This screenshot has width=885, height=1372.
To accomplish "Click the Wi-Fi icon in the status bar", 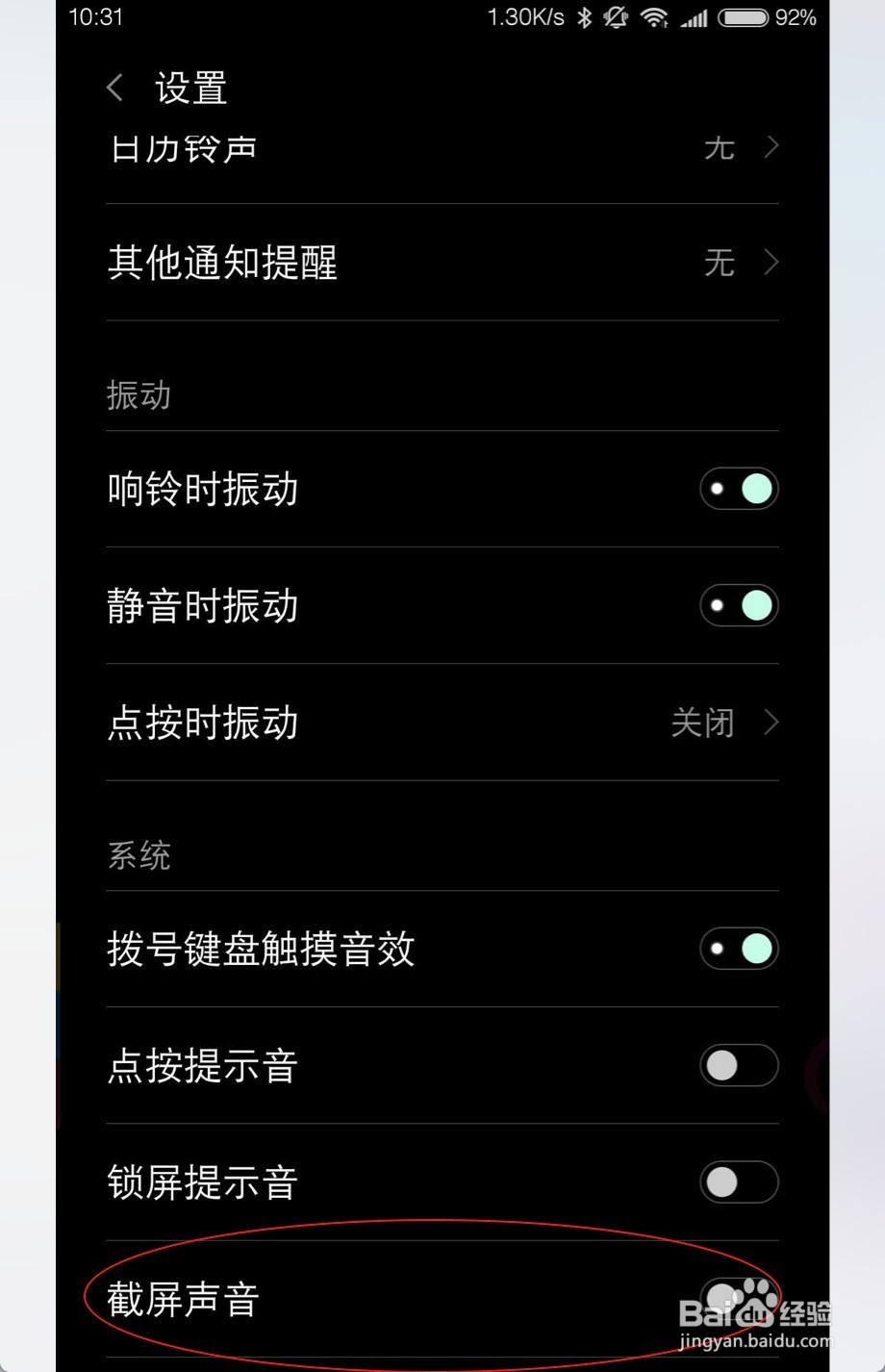I will point(655,16).
